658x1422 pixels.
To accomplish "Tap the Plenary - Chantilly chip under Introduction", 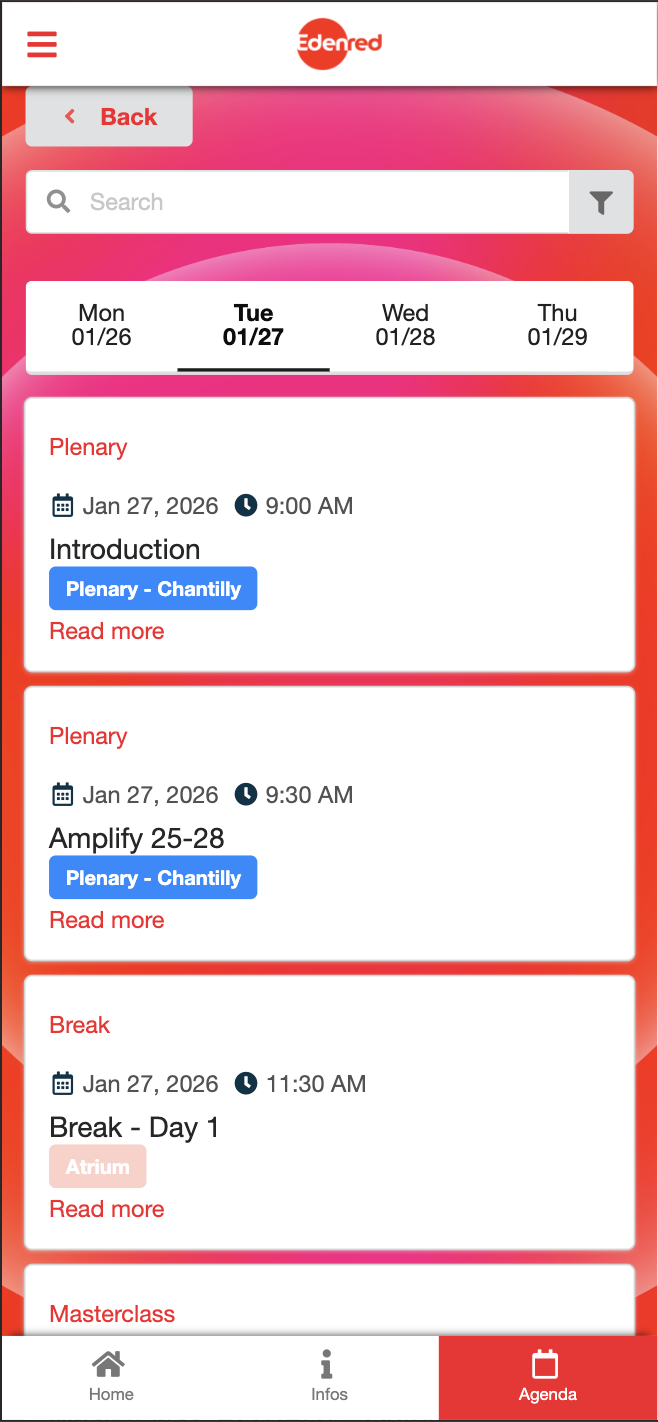I will click(153, 589).
